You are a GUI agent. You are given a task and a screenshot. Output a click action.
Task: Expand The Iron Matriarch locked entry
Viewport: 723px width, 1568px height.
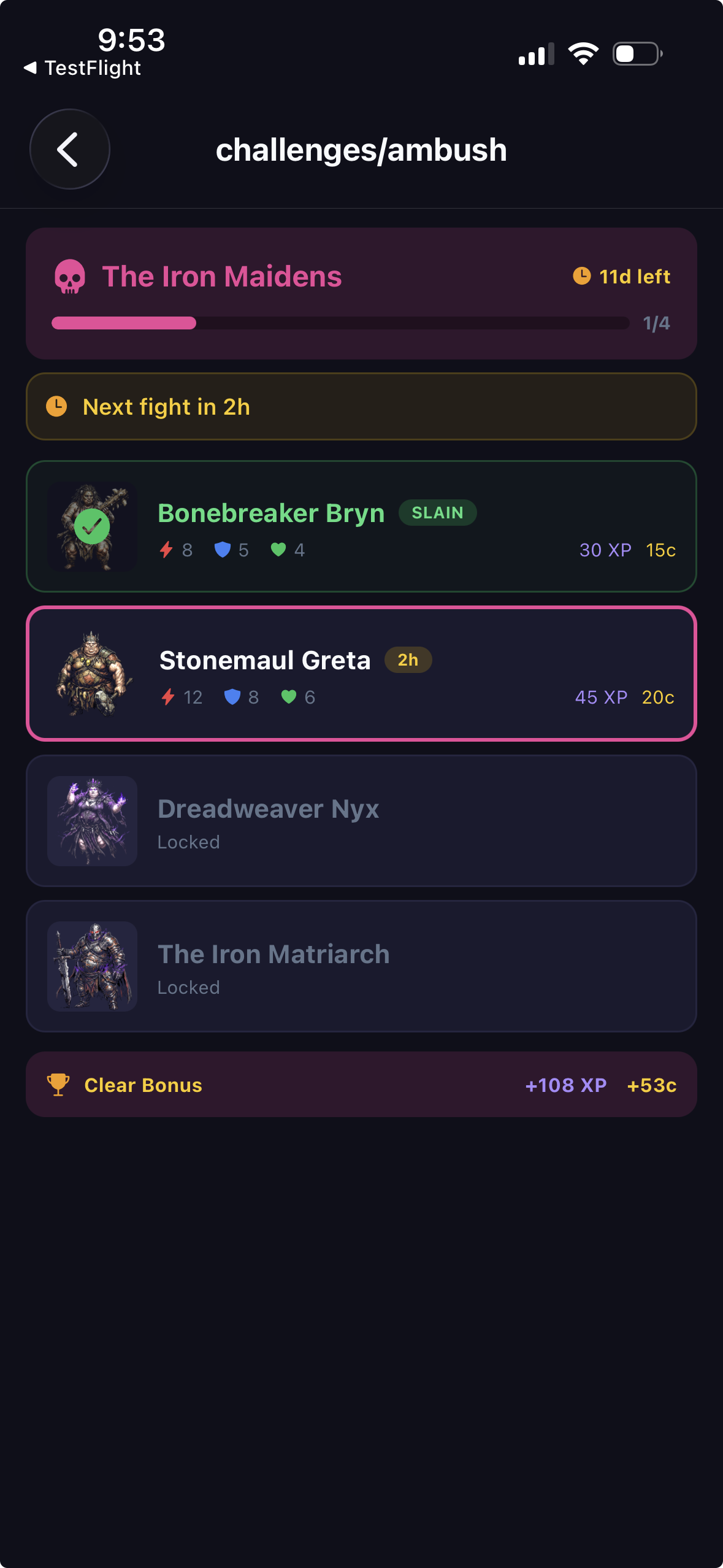click(x=361, y=967)
